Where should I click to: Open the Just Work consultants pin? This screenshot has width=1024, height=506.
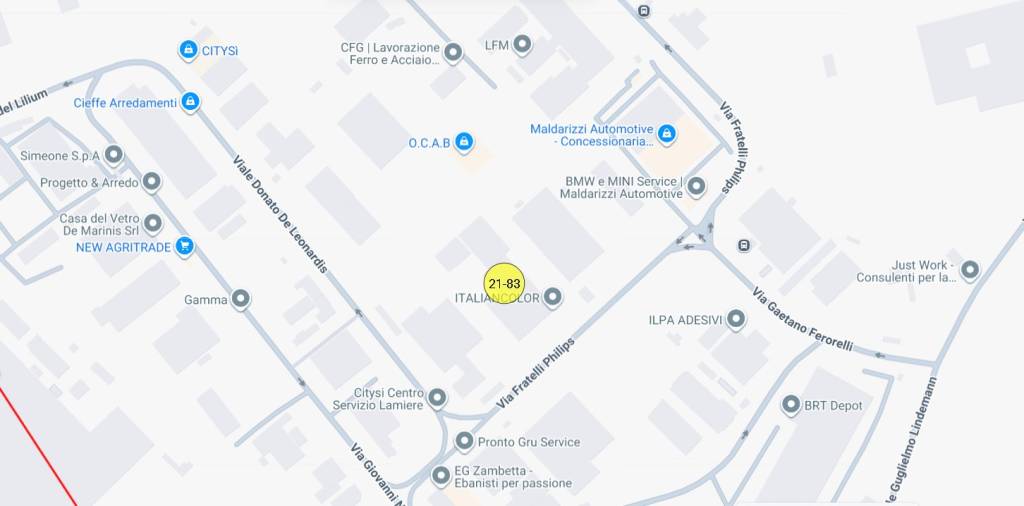pyautogui.click(x=969, y=269)
